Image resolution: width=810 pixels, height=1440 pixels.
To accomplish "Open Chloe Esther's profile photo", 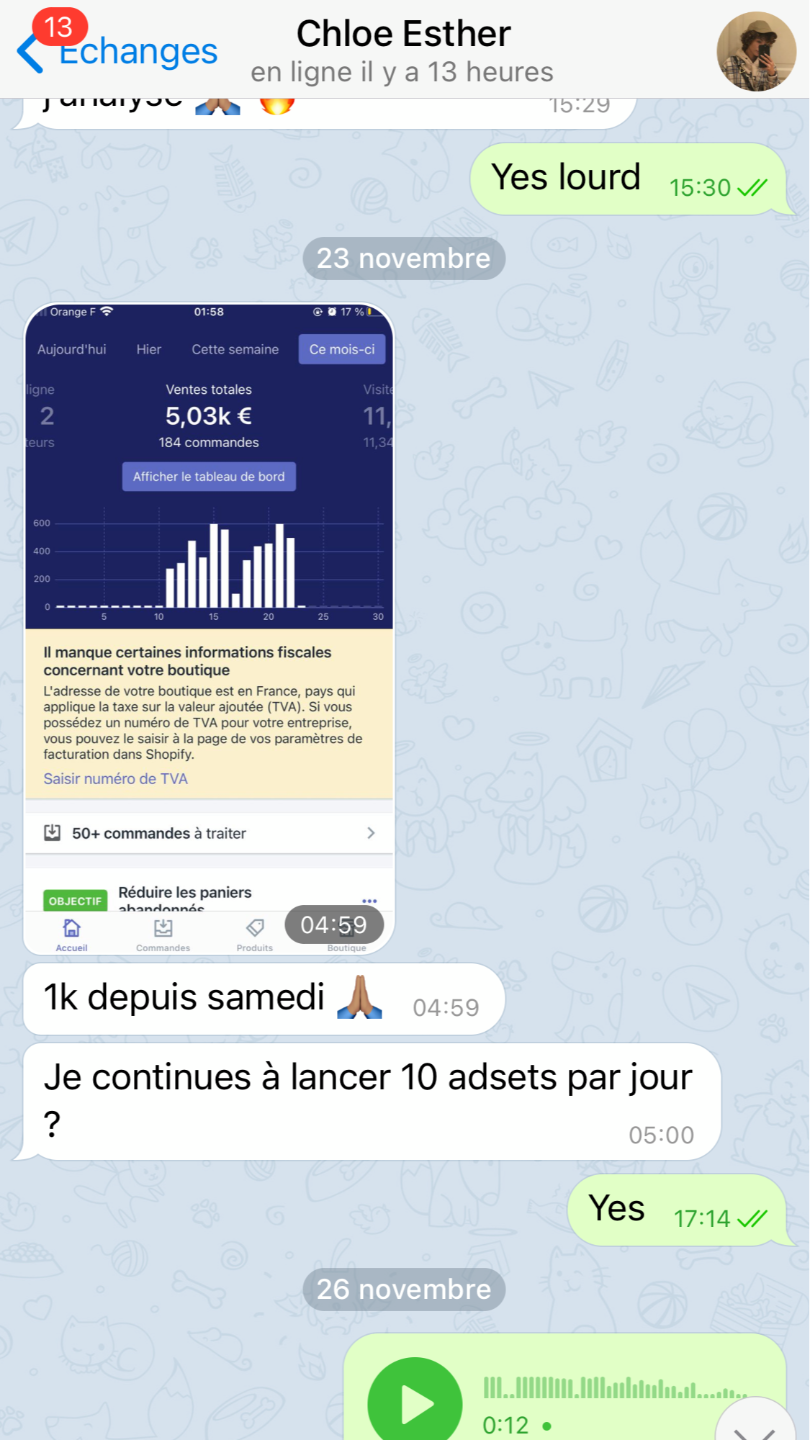I will tap(757, 51).
